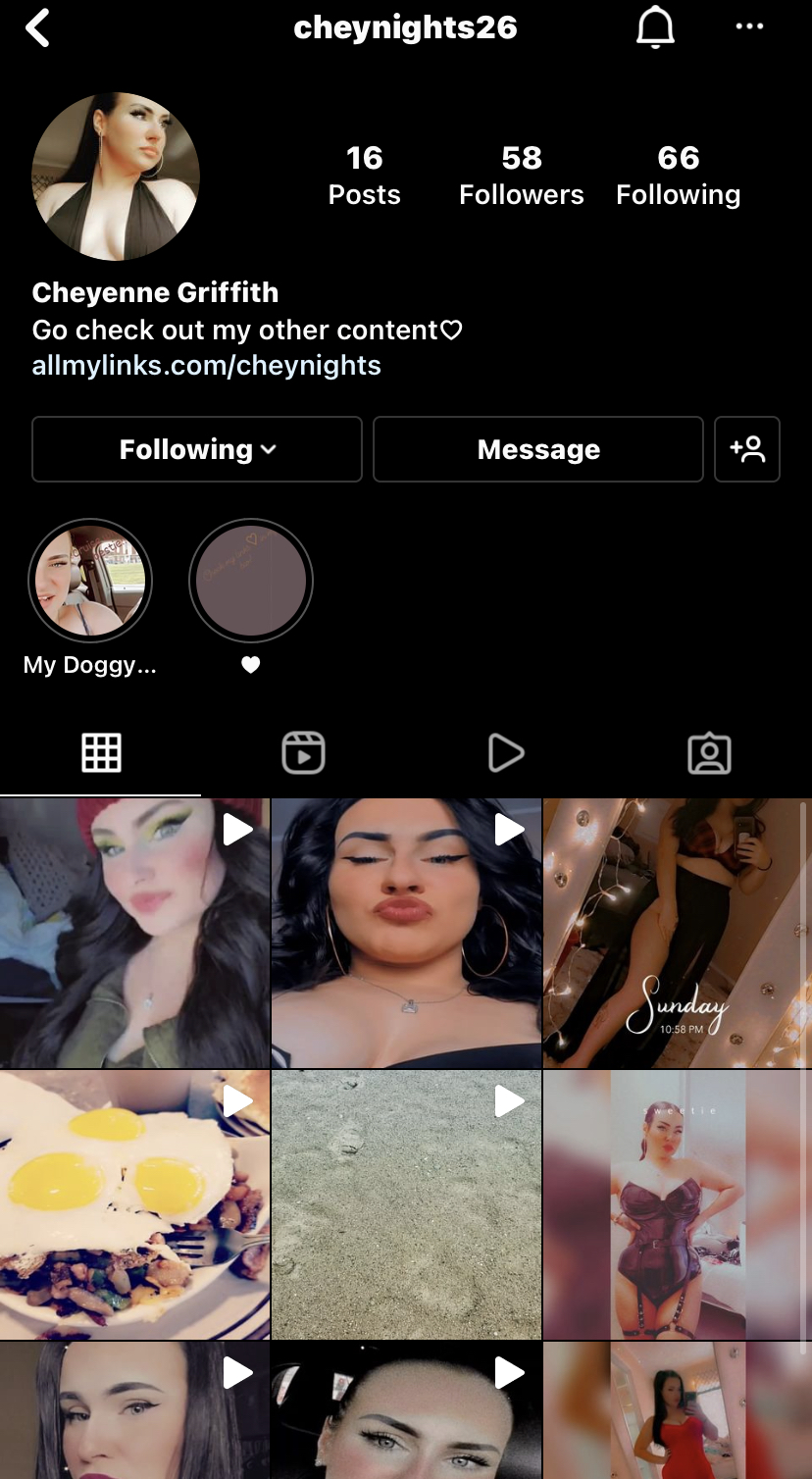Open the 58 Followers list
Viewport: 812px width, 1479px height.
coord(521,176)
